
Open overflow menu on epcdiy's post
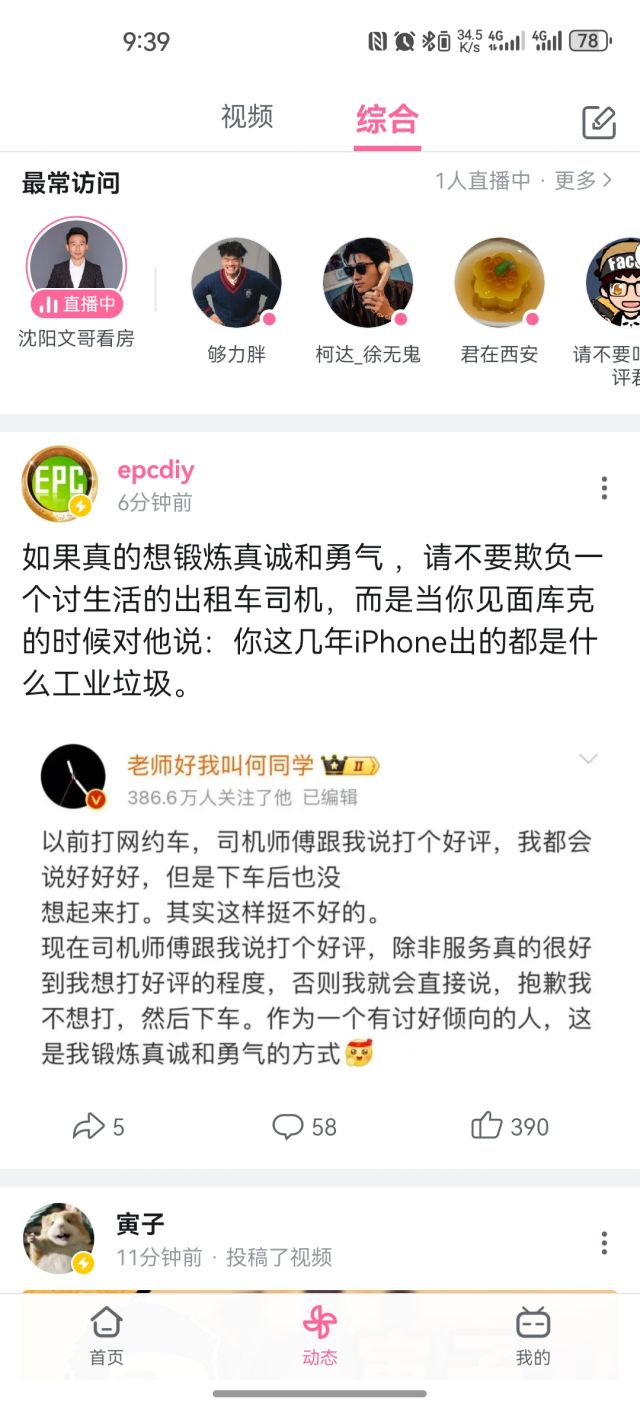(x=604, y=488)
